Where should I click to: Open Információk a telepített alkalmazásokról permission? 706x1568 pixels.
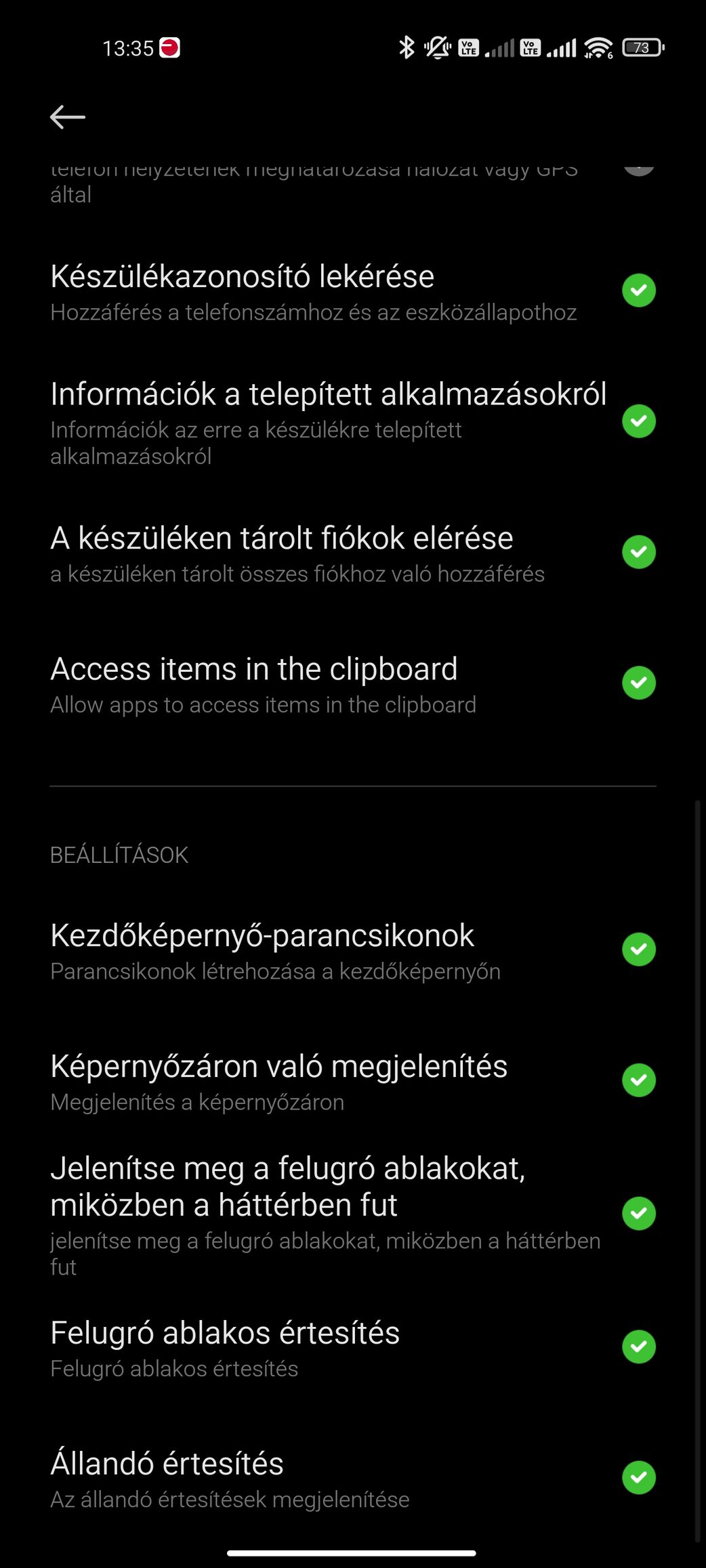pyautogui.click(x=353, y=423)
